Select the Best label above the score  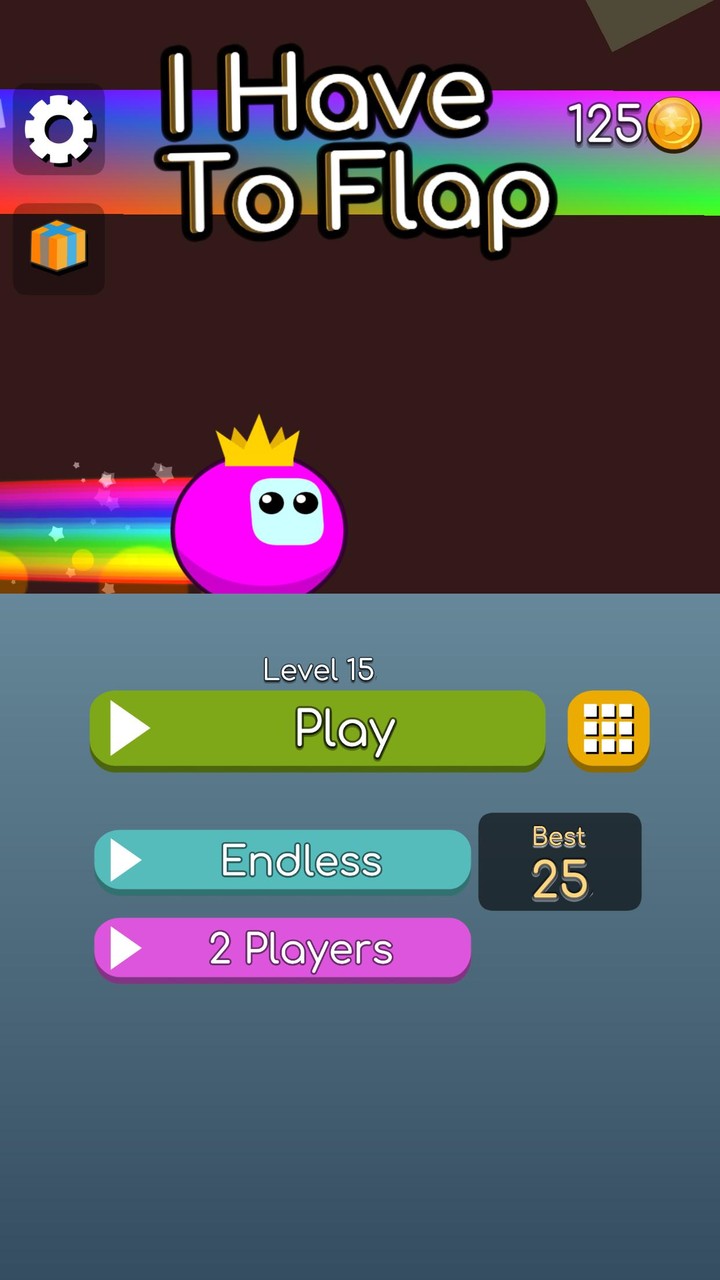[x=559, y=836]
